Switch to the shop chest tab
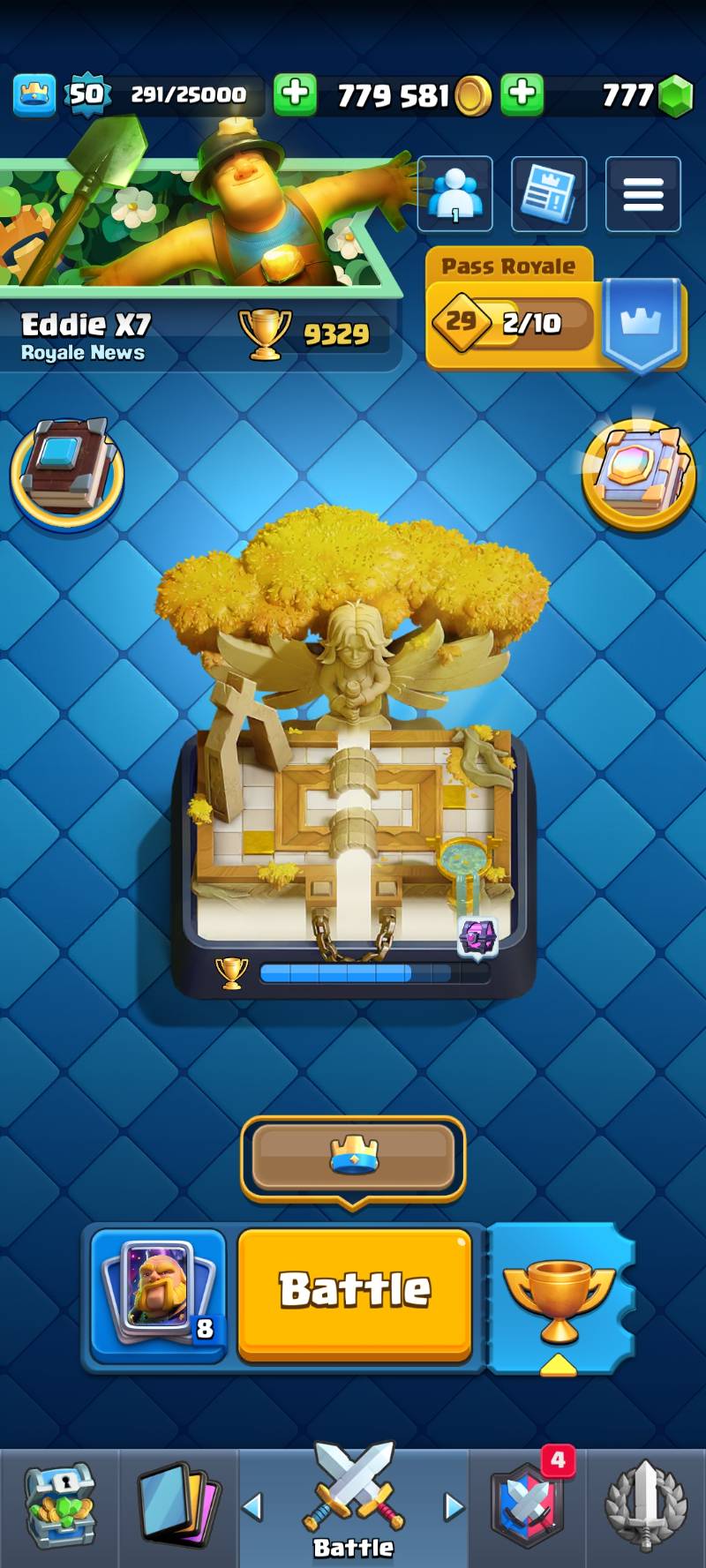706x1568 pixels. pyautogui.click(x=59, y=1507)
